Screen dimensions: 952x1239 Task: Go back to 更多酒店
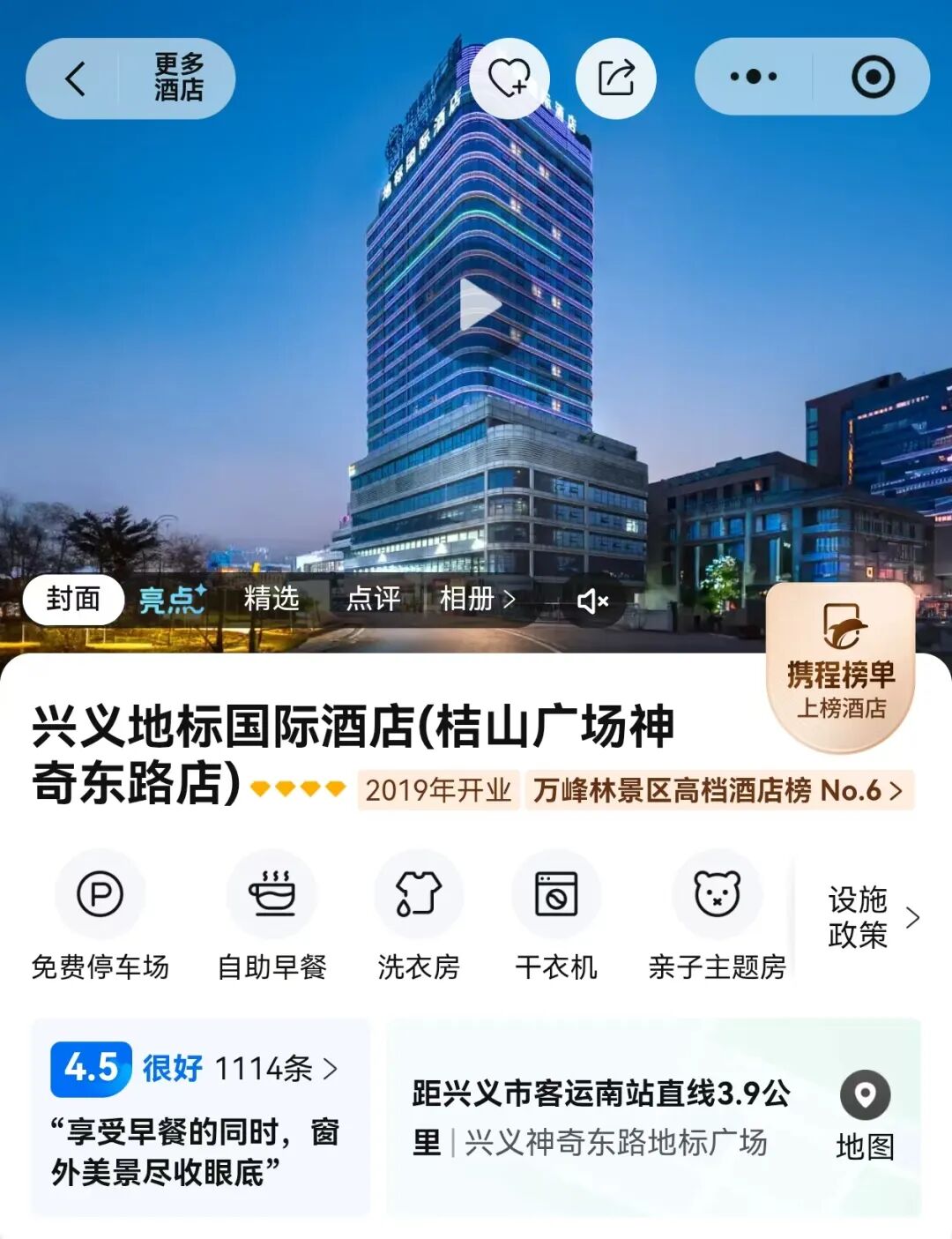click(x=130, y=78)
